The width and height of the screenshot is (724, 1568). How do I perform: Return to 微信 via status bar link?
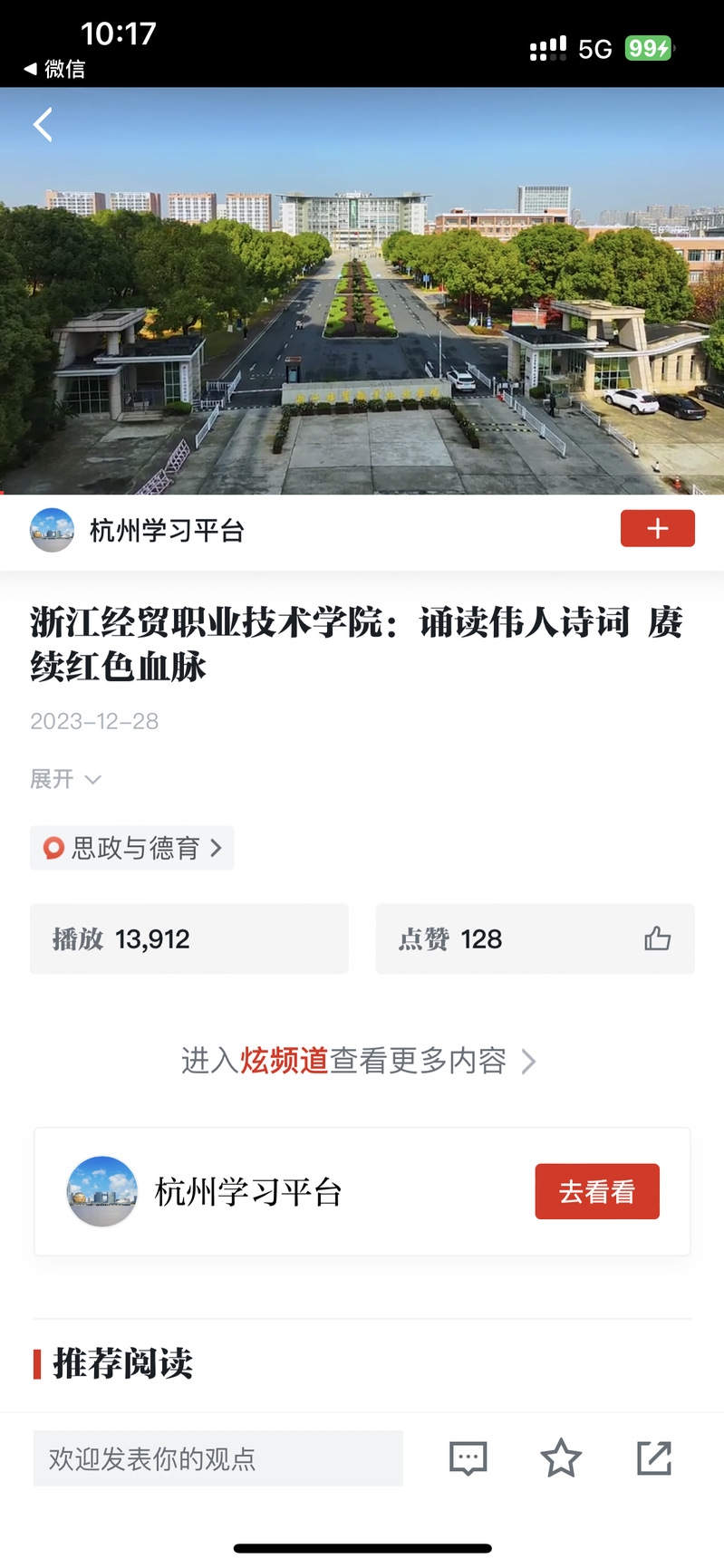click(x=54, y=69)
